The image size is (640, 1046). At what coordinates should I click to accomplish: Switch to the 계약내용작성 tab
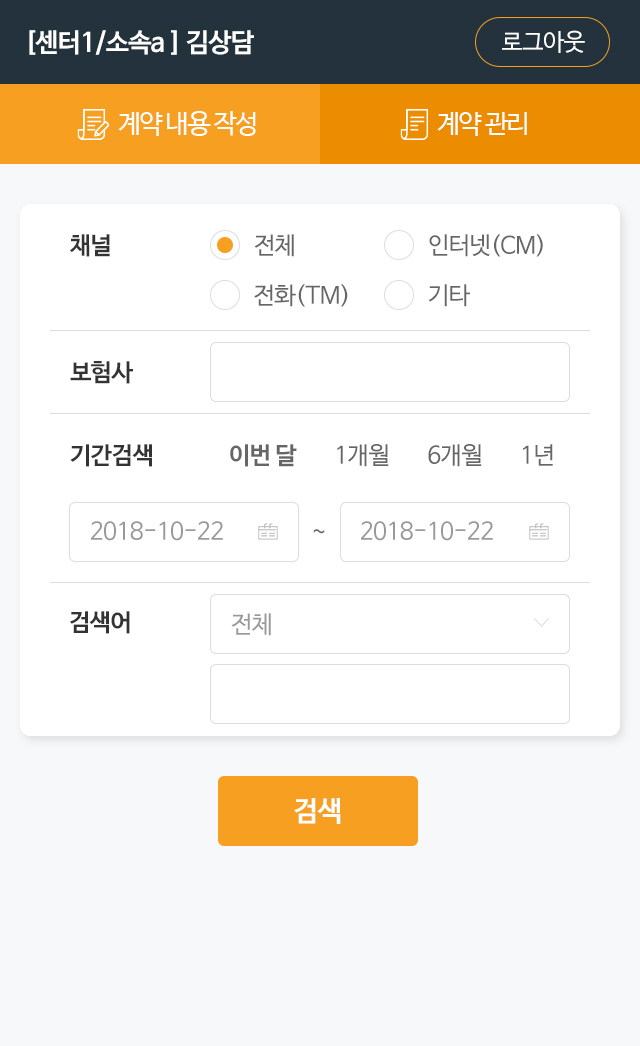click(160, 124)
